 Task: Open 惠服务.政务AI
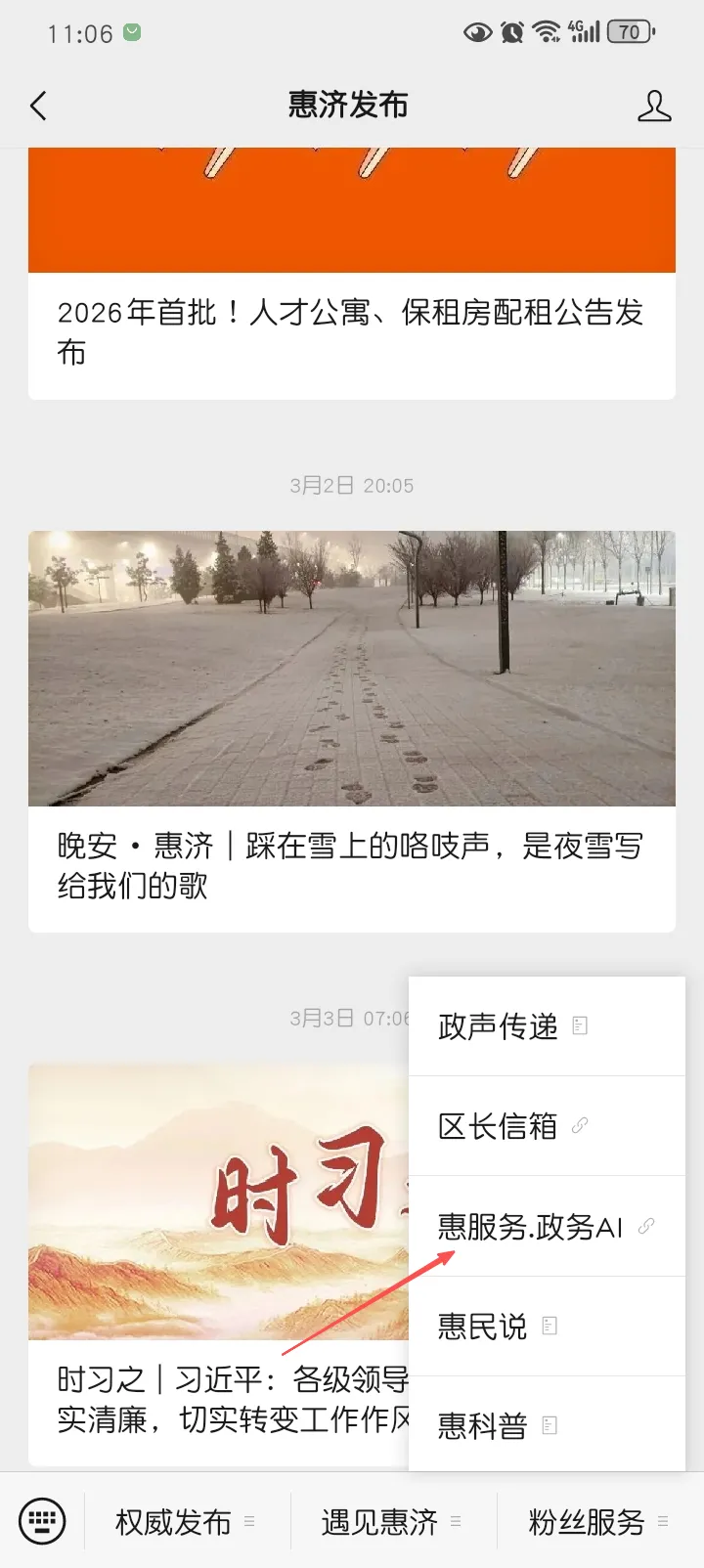[x=546, y=1227]
